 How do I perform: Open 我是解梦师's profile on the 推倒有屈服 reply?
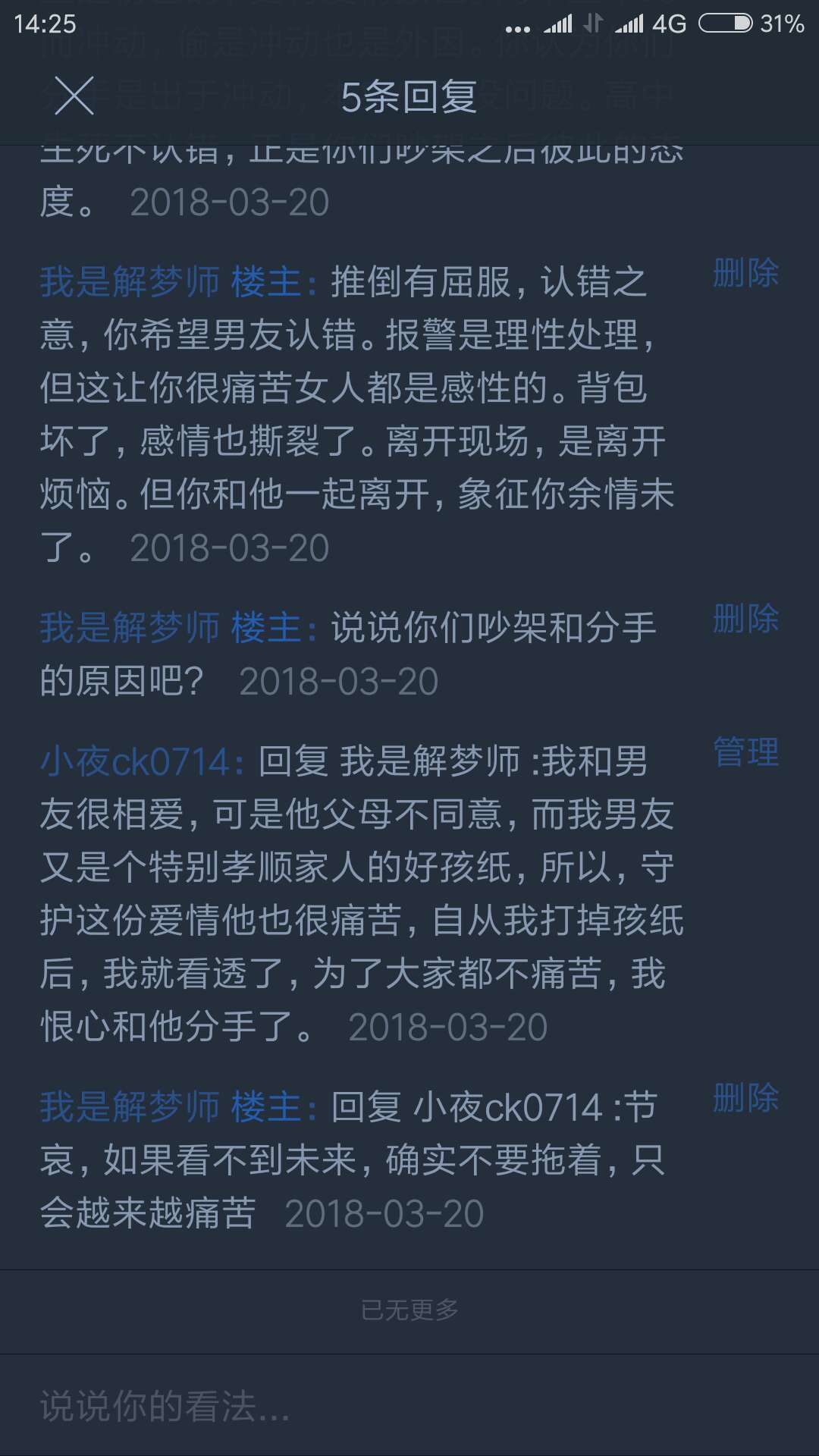[129, 283]
